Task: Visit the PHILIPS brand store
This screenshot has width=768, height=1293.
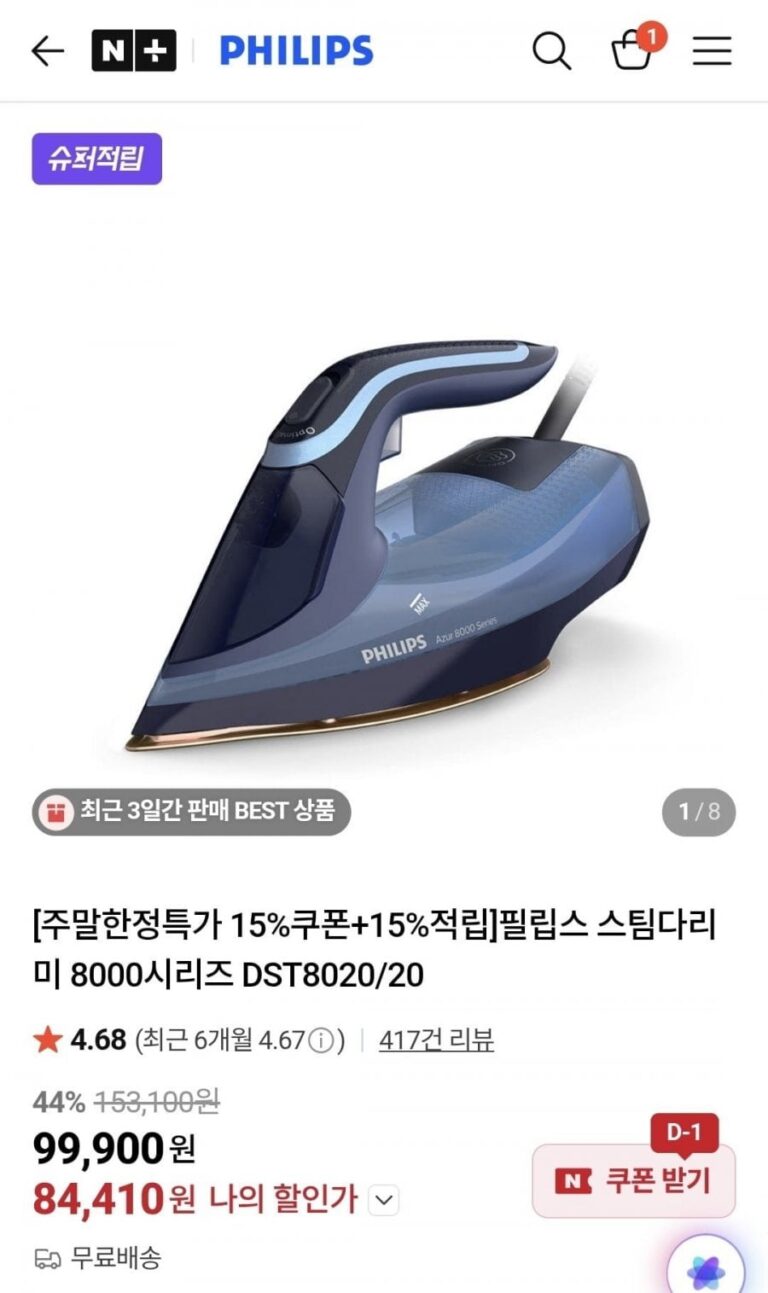Action: 296,51
